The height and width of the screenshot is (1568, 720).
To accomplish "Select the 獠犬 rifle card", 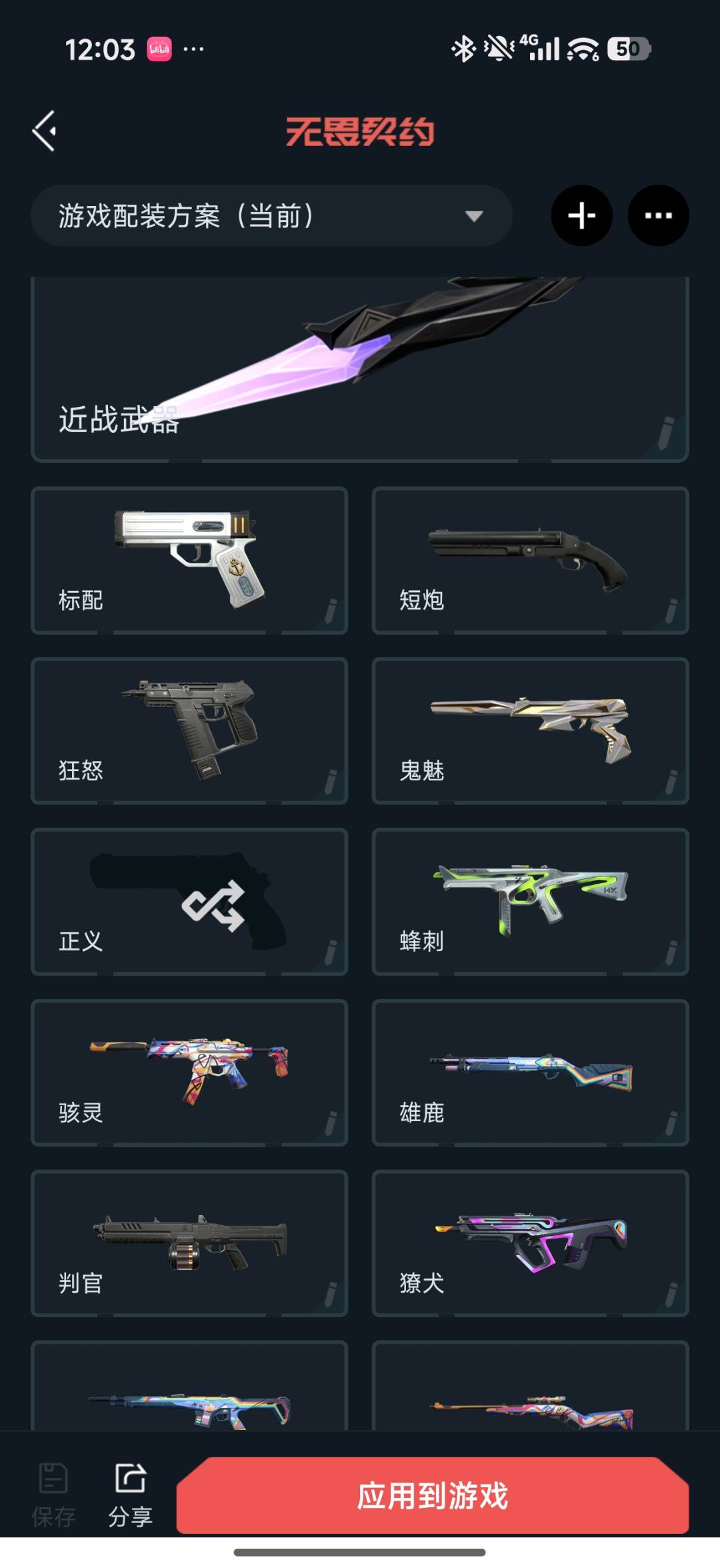I will coord(530,1243).
